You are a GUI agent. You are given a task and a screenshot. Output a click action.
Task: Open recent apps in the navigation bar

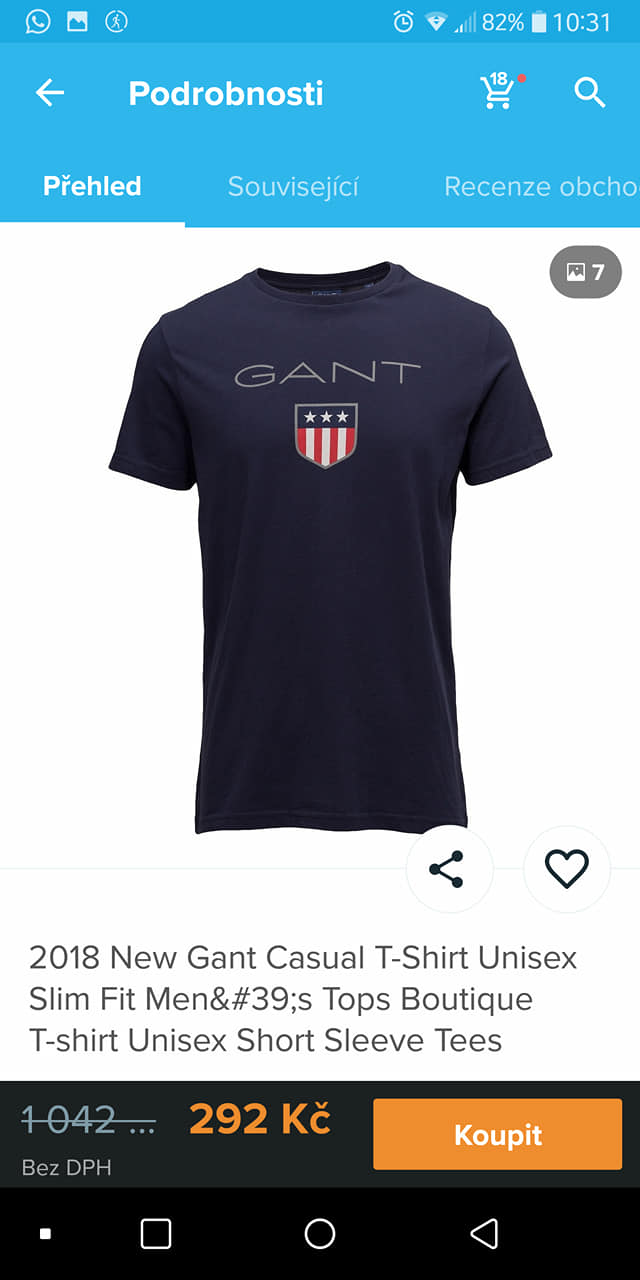156,1234
